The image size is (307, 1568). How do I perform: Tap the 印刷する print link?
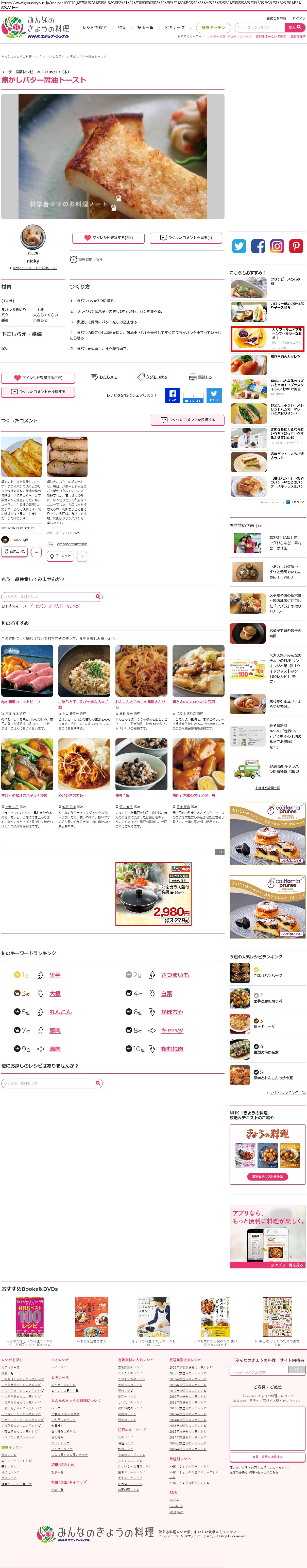pos(200,377)
